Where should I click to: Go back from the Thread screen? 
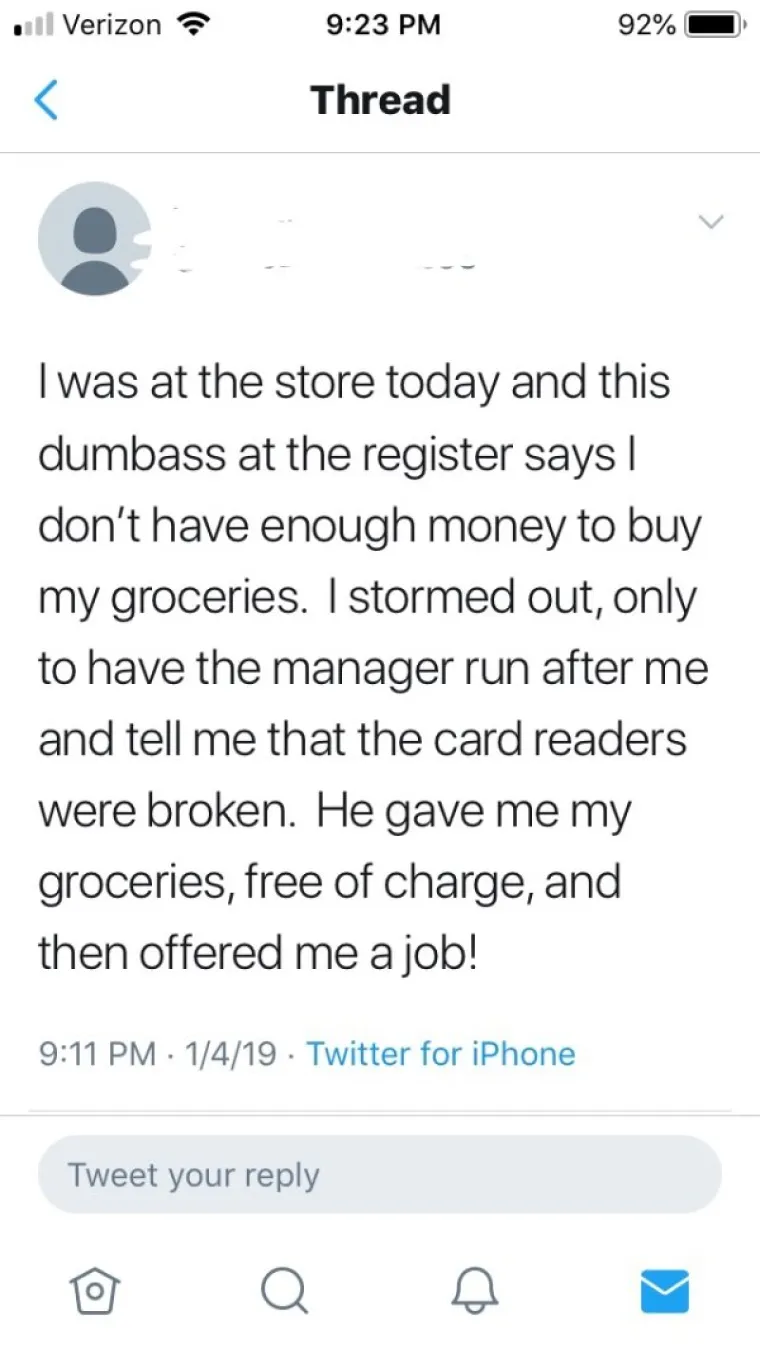pyautogui.click(x=46, y=101)
